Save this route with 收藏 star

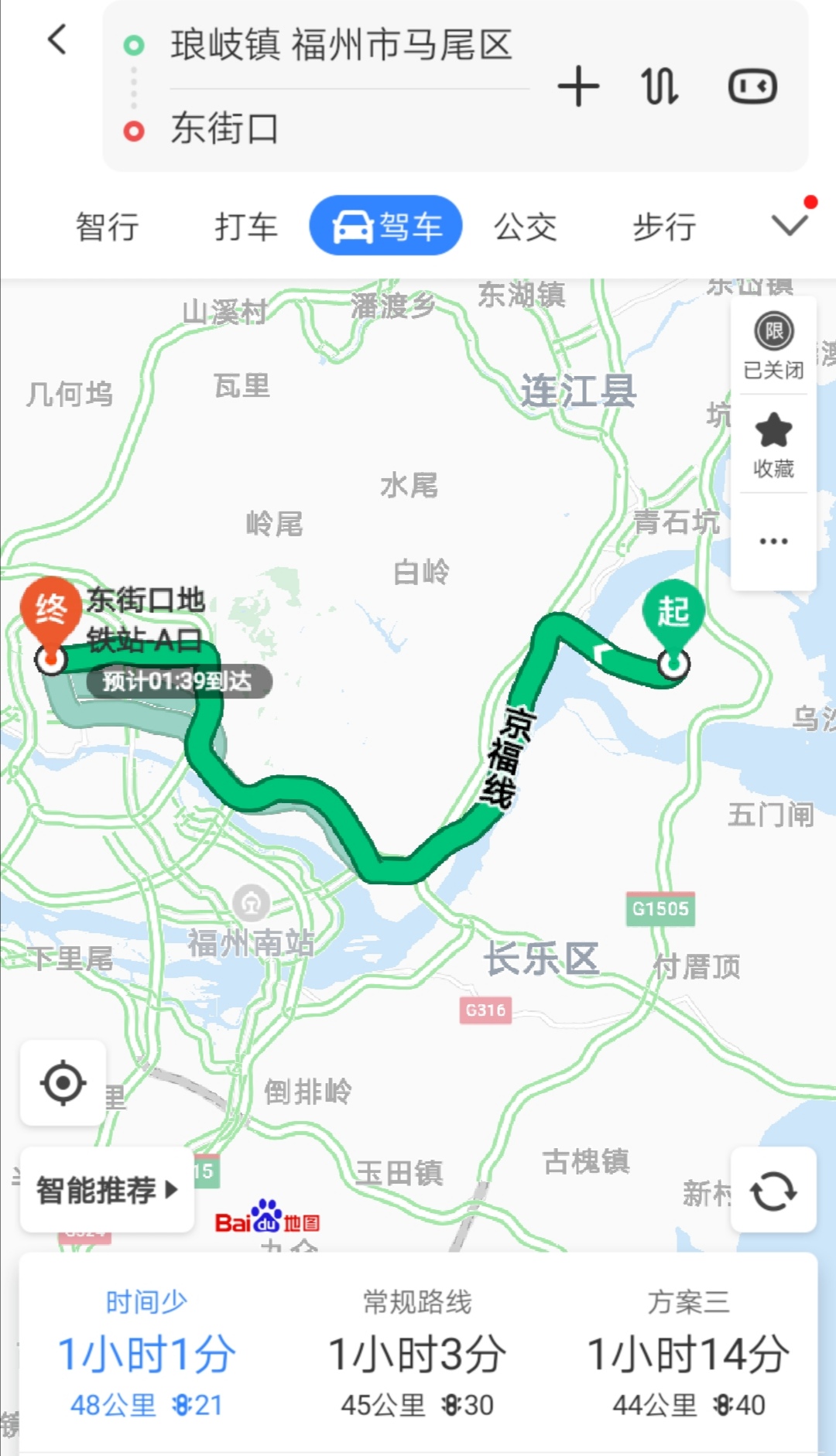coord(774,445)
